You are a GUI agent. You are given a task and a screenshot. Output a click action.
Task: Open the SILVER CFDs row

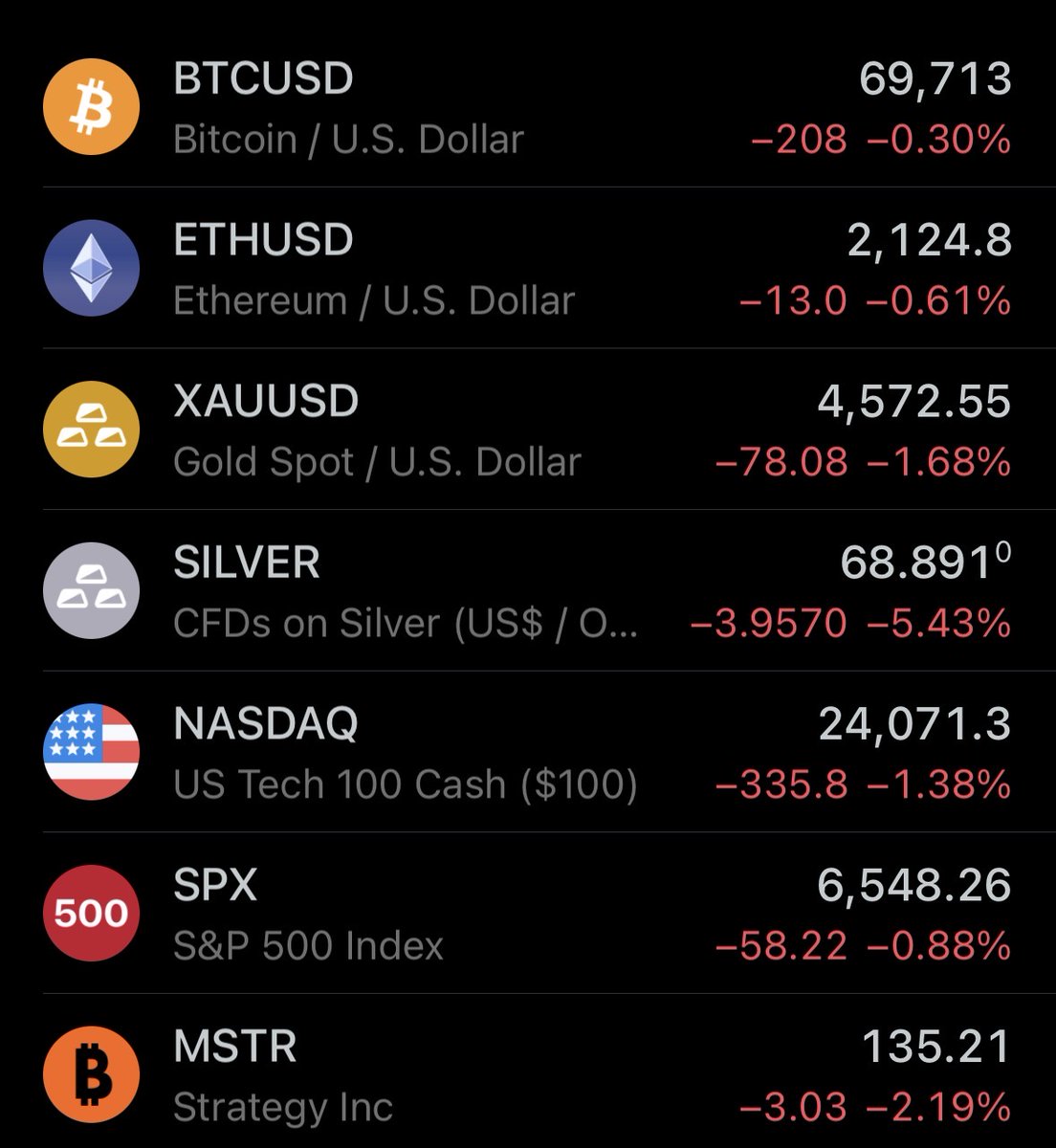[526, 591]
